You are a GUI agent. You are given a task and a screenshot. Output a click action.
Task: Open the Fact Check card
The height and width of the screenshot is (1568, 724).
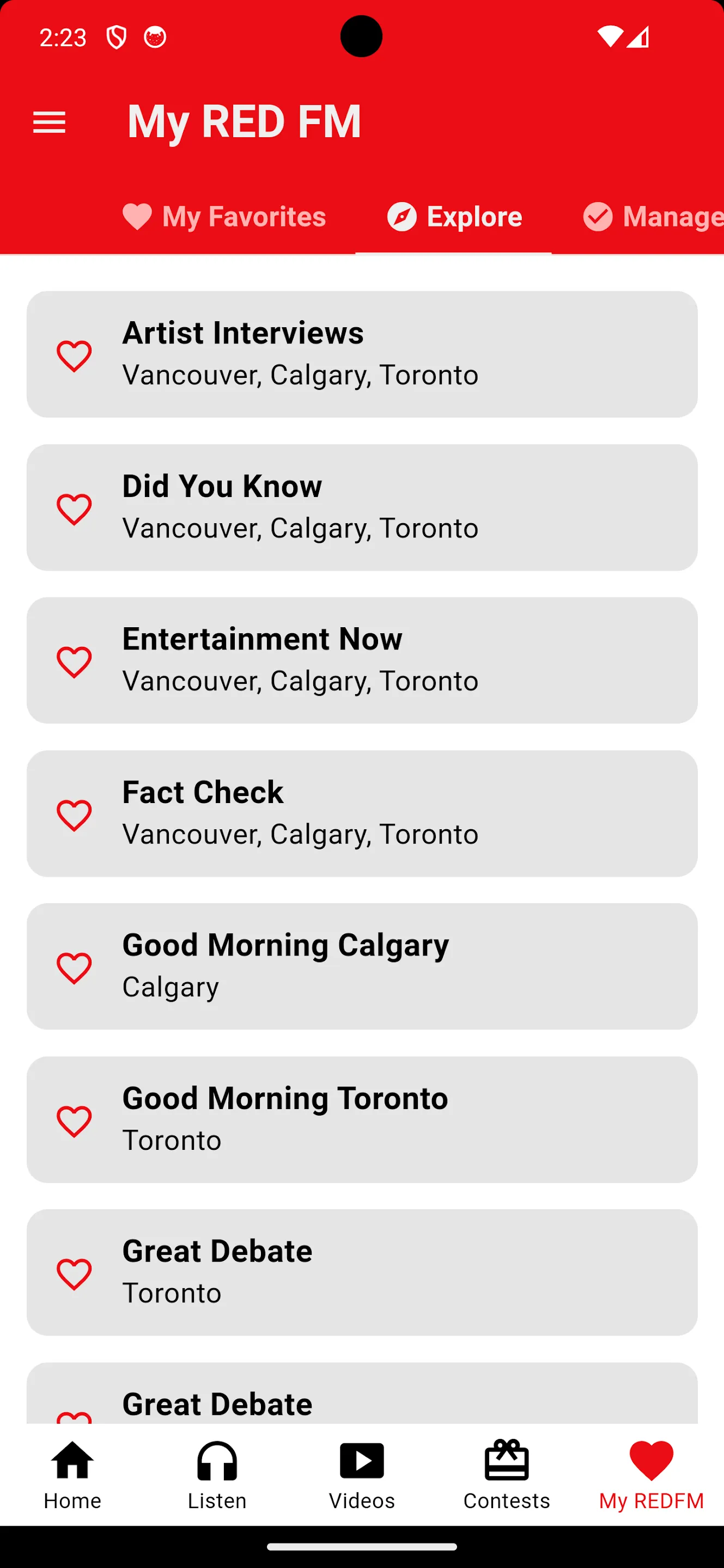tap(362, 814)
